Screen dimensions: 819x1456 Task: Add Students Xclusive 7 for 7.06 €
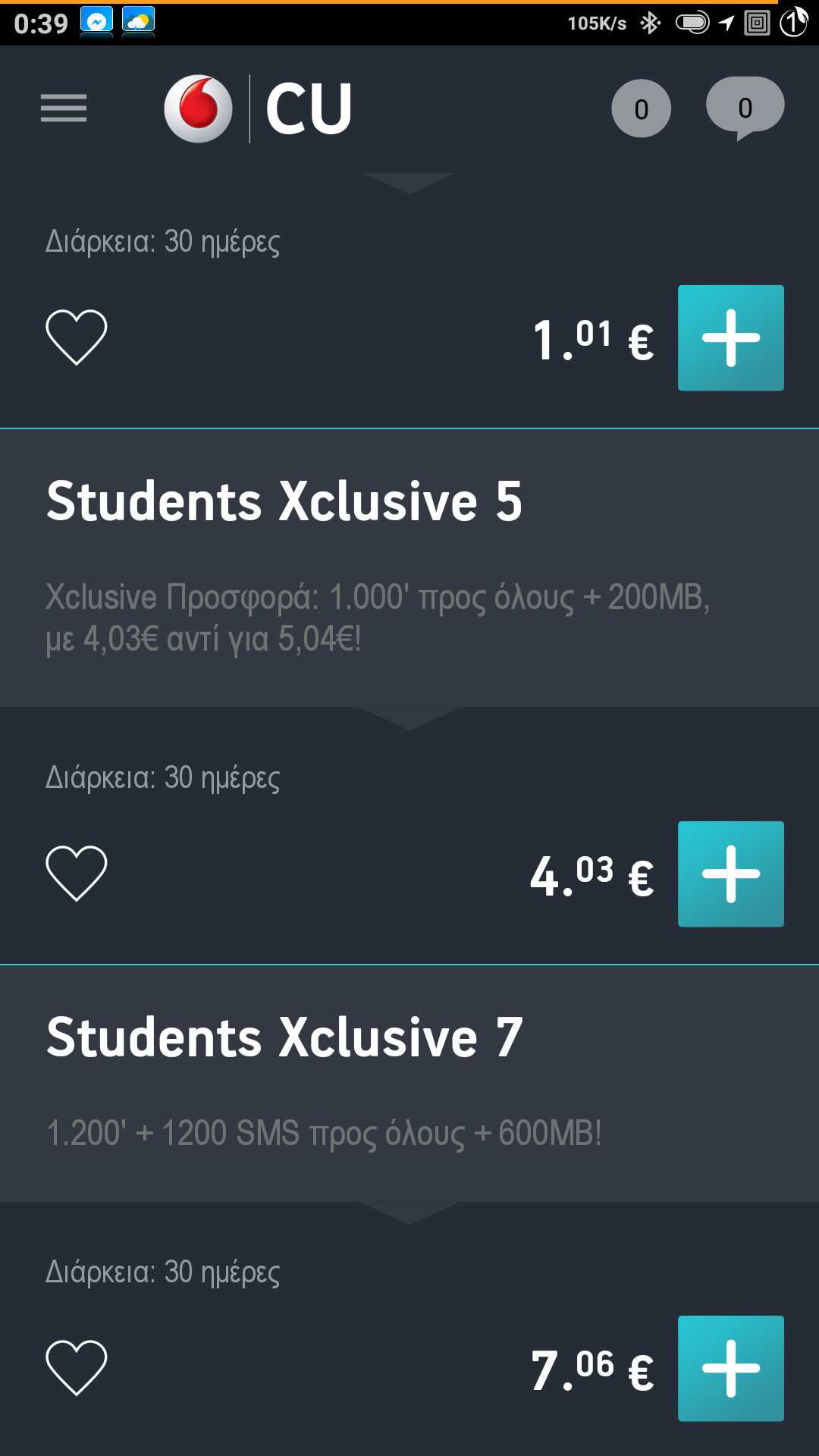(730, 1368)
